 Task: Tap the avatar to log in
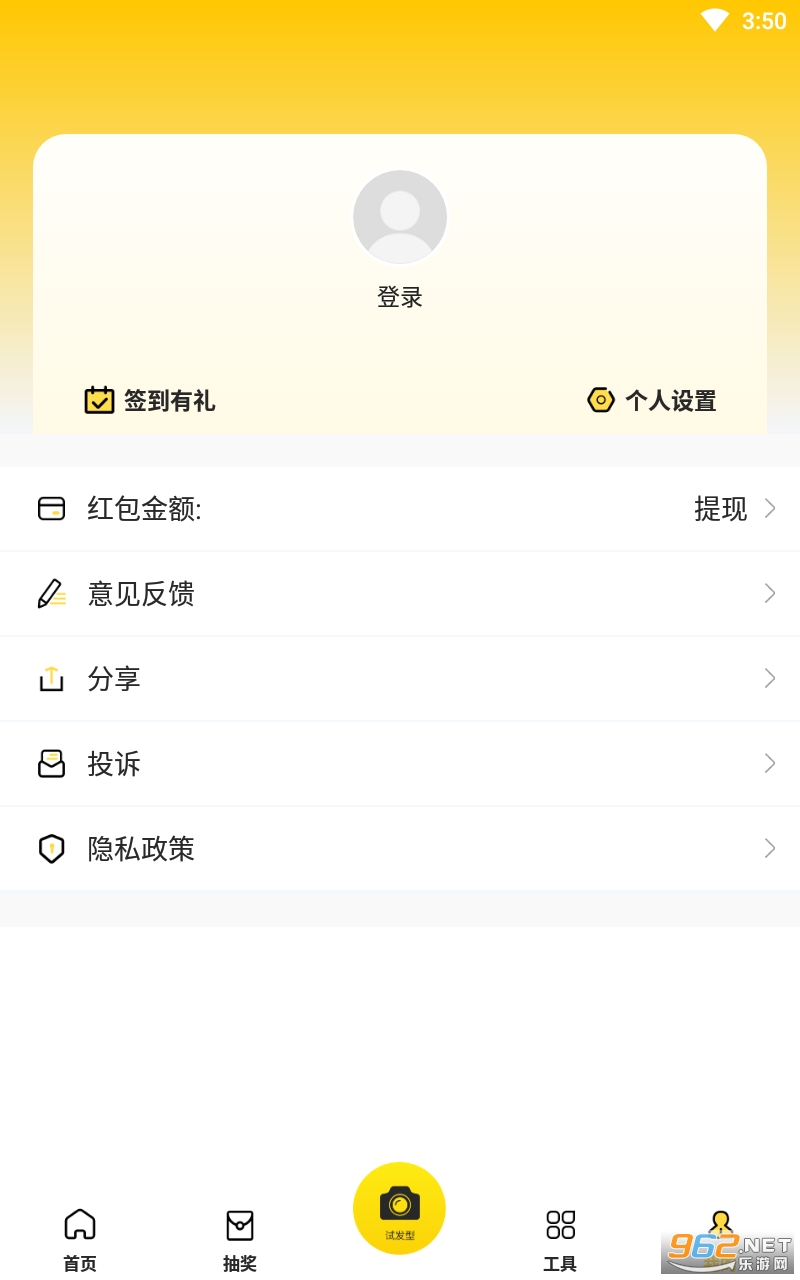tap(400, 217)
